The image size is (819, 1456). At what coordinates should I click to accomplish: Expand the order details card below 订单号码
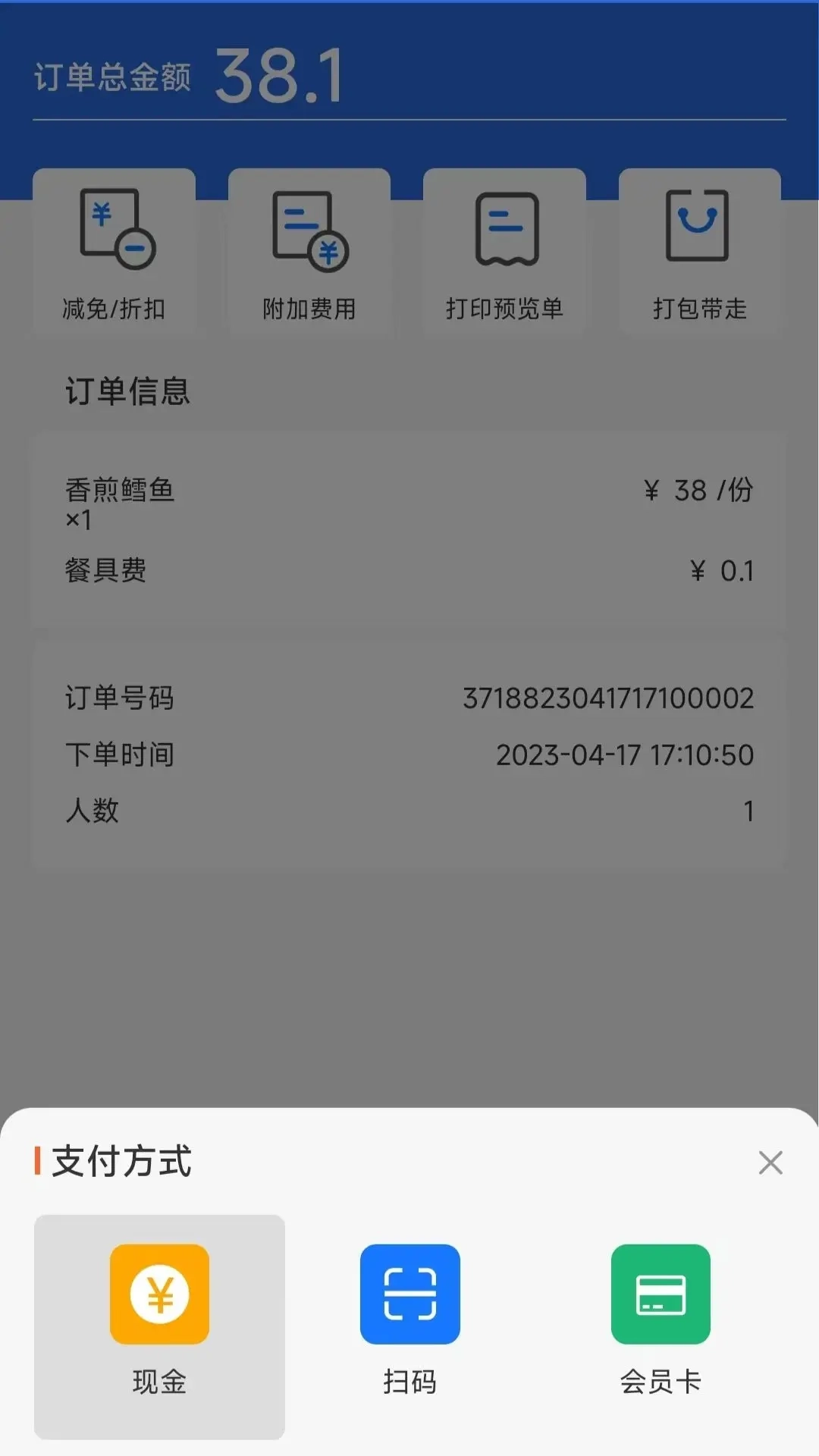click(409, 755)
